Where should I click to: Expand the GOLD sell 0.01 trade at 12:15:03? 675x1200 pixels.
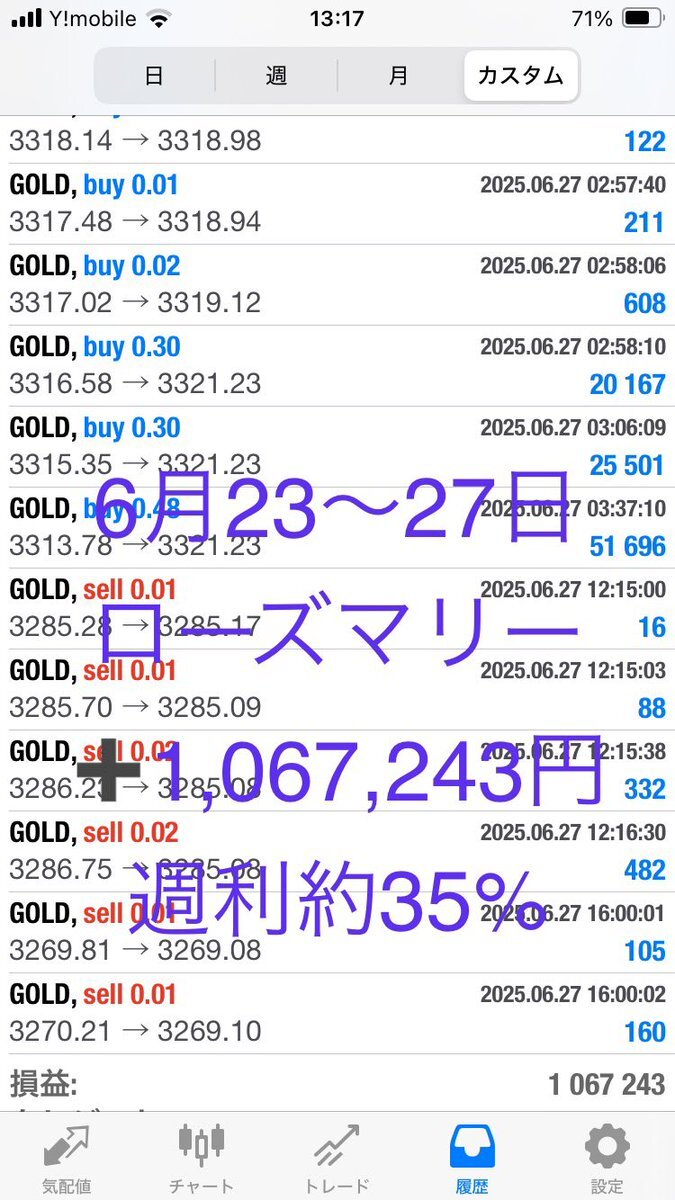(337, 690)
